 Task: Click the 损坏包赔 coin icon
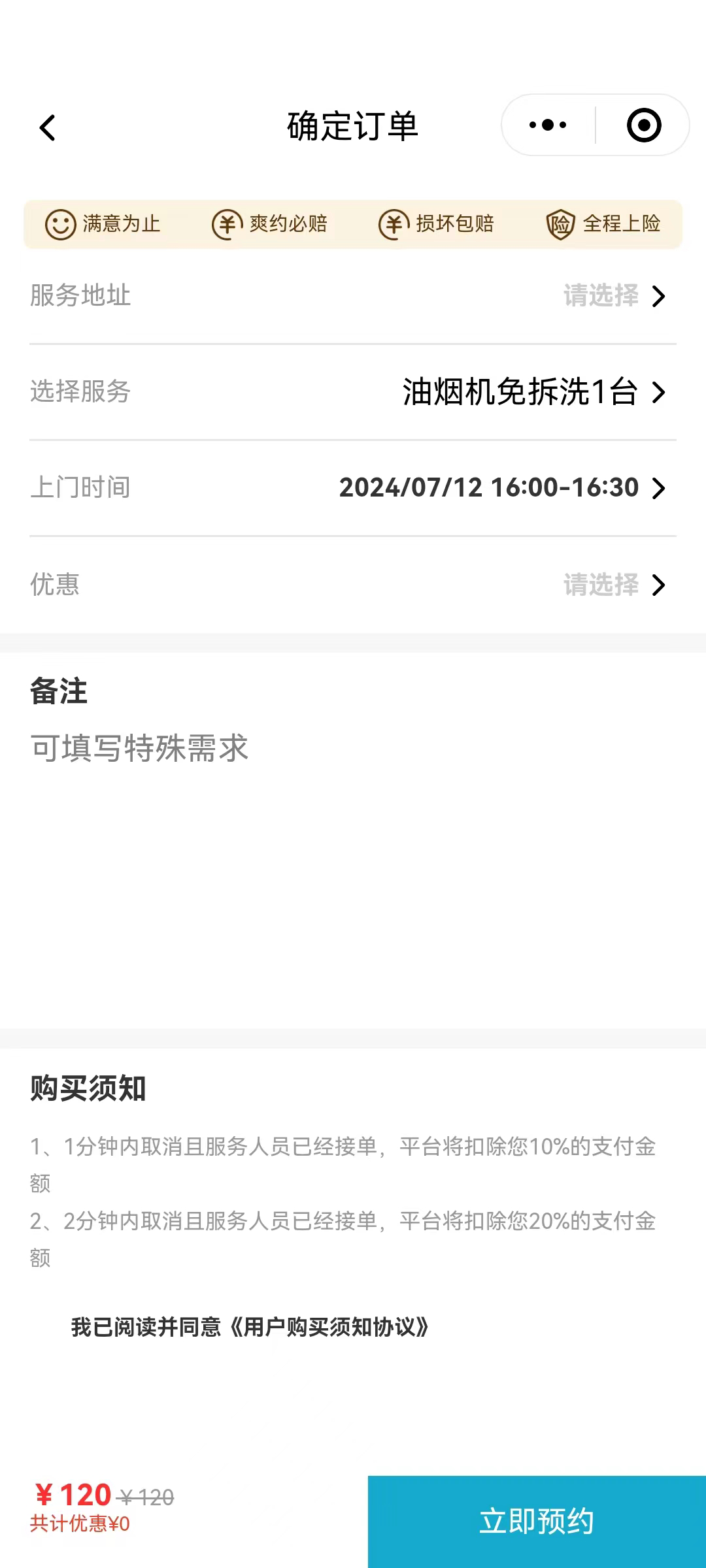[394, 225]
